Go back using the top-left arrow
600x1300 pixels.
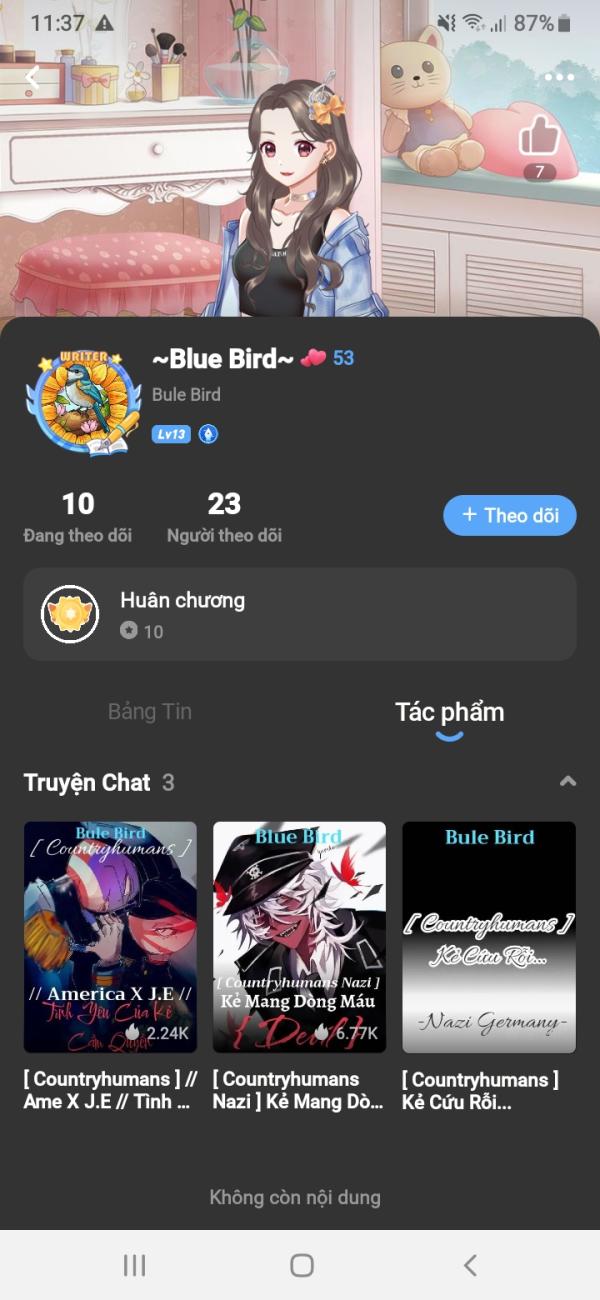33,76
